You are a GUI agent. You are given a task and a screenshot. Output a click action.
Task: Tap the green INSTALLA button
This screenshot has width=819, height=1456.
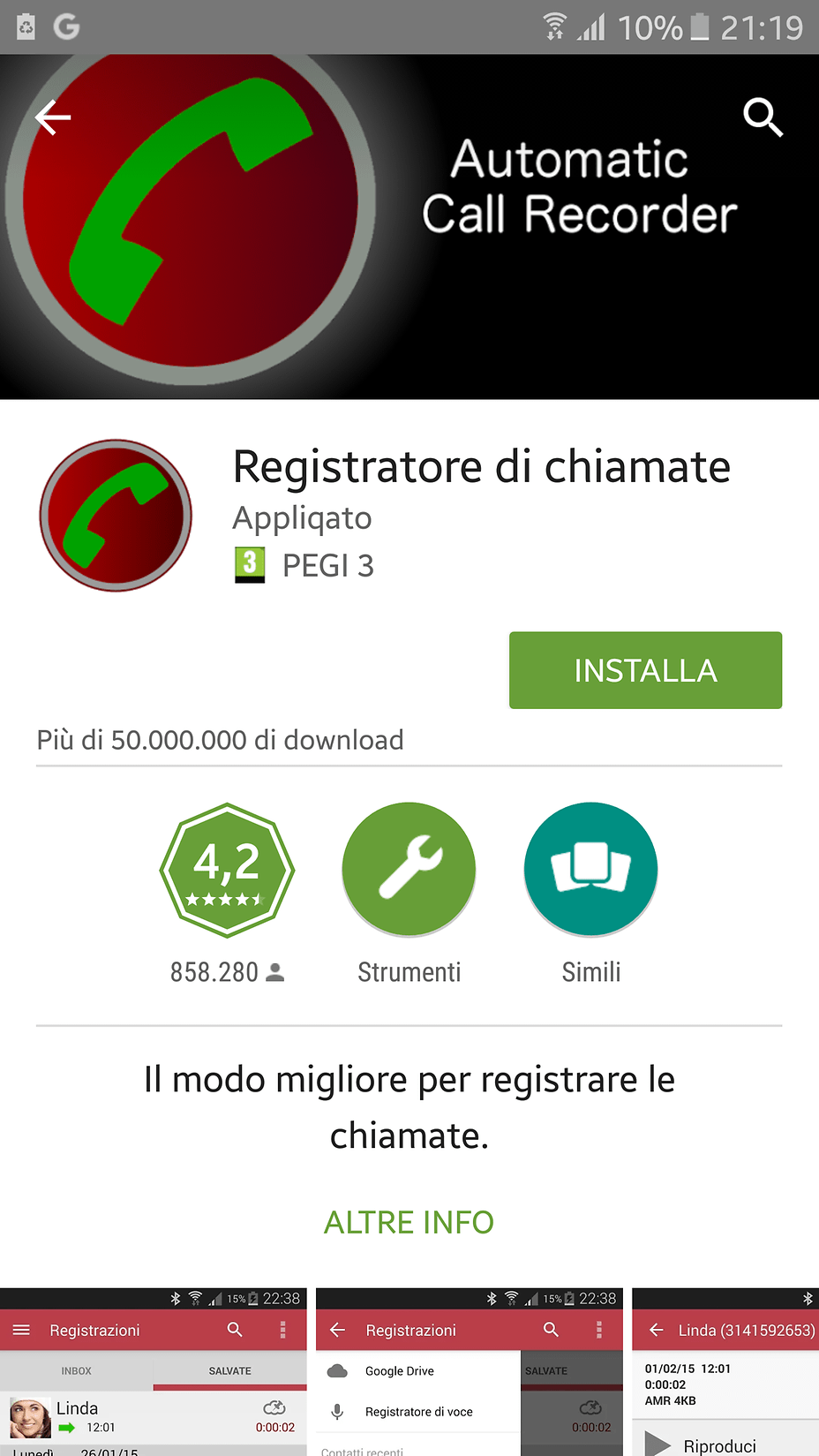pyautogui.click(x=645, y=670)
